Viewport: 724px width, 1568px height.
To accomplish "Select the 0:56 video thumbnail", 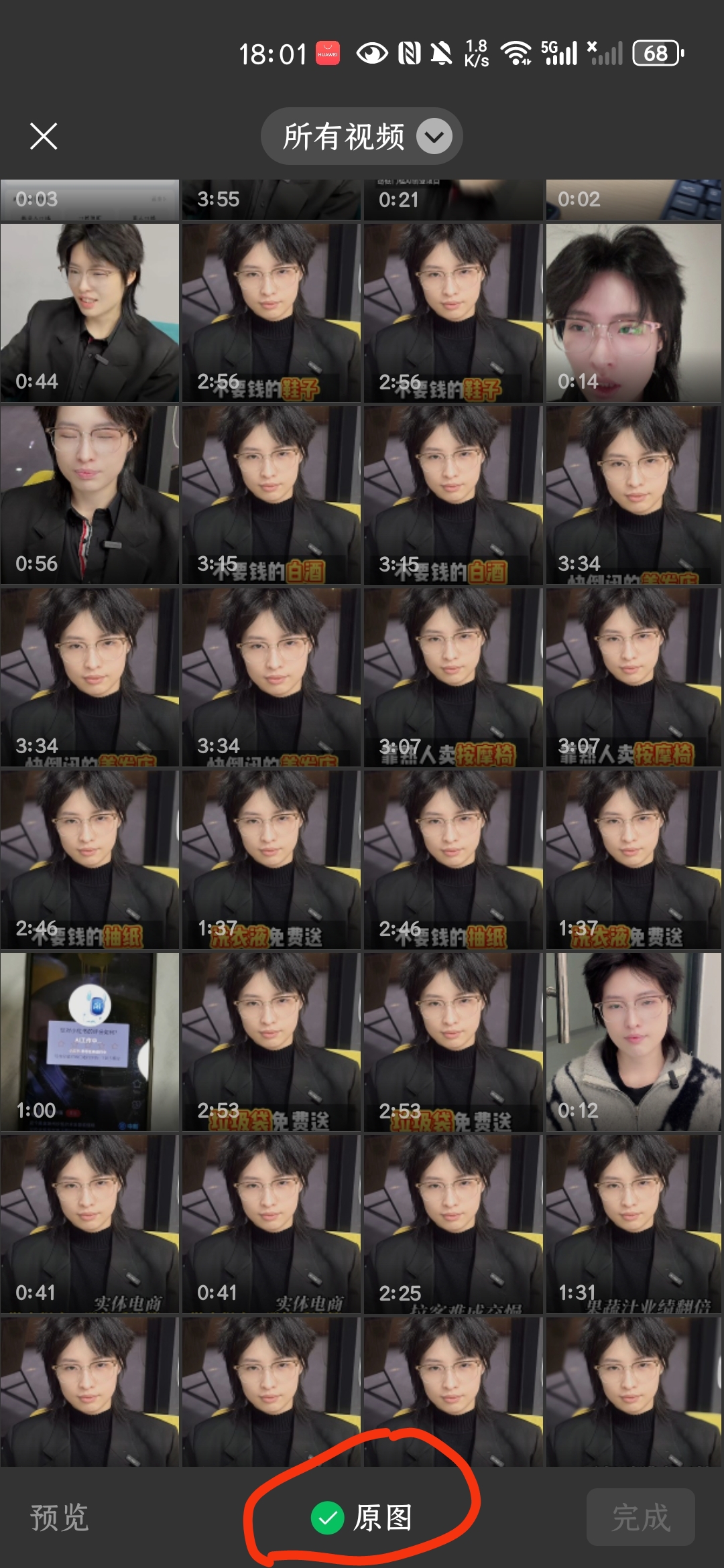I will [x=90, y=495].
